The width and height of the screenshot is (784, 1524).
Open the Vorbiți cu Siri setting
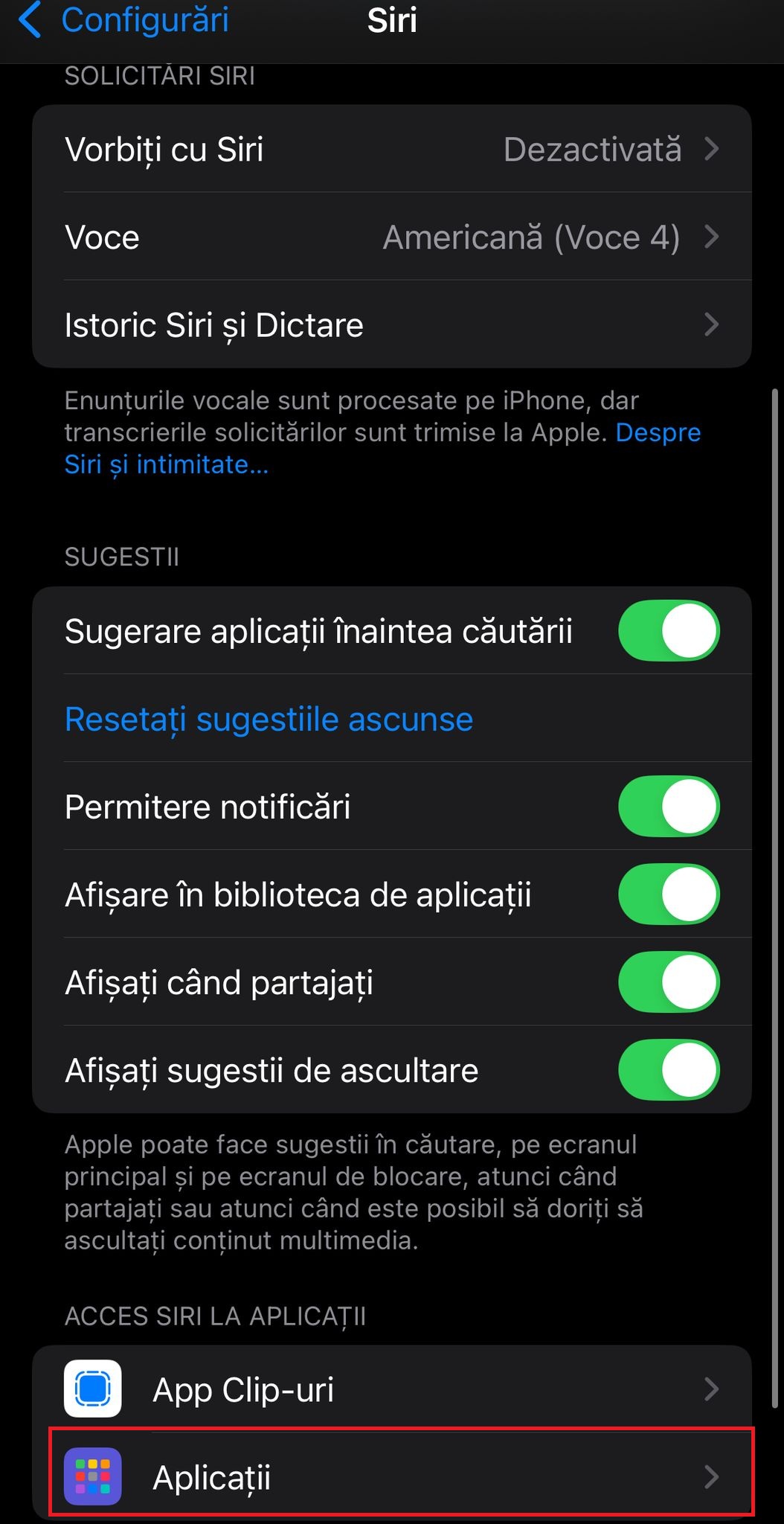[x=391, y=150]
